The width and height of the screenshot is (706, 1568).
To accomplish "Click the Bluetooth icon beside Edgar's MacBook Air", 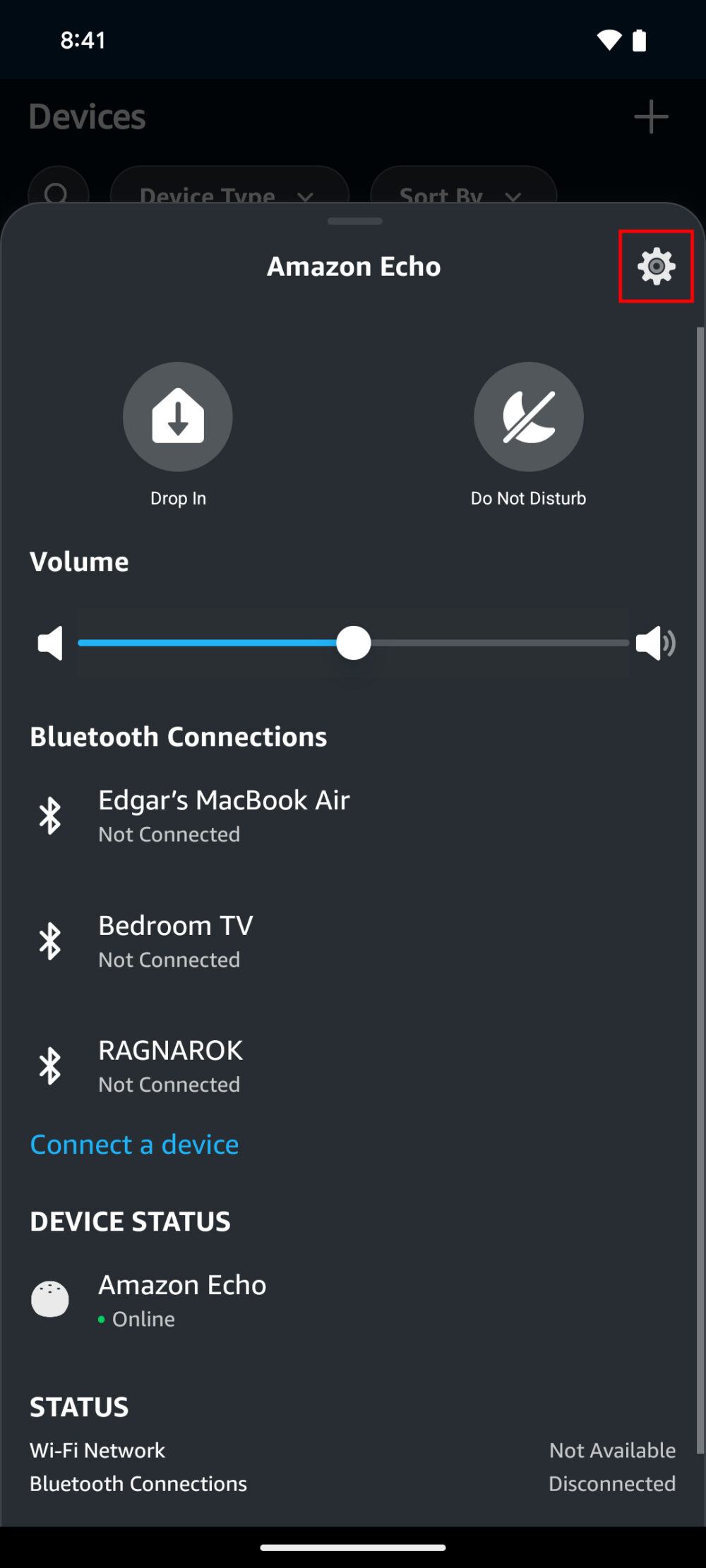I will 50,816.
